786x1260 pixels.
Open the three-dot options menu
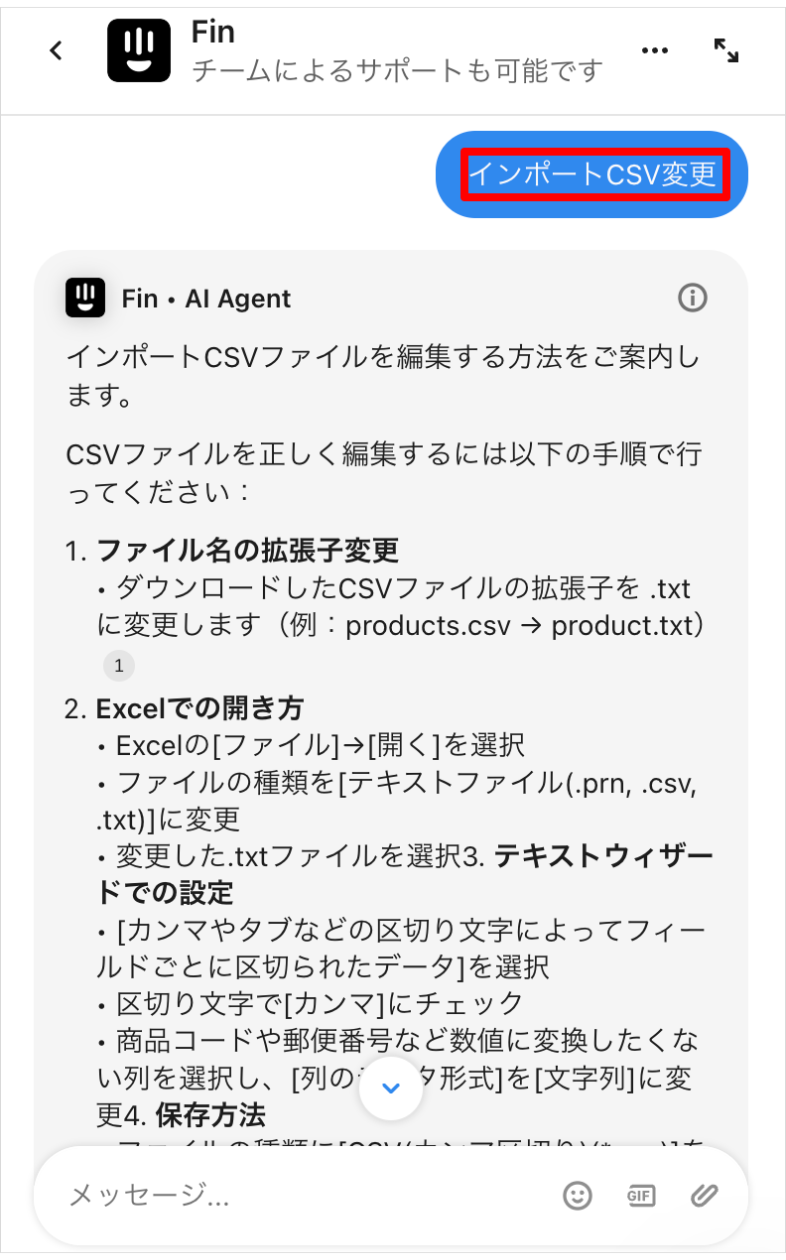click(655, 51)
